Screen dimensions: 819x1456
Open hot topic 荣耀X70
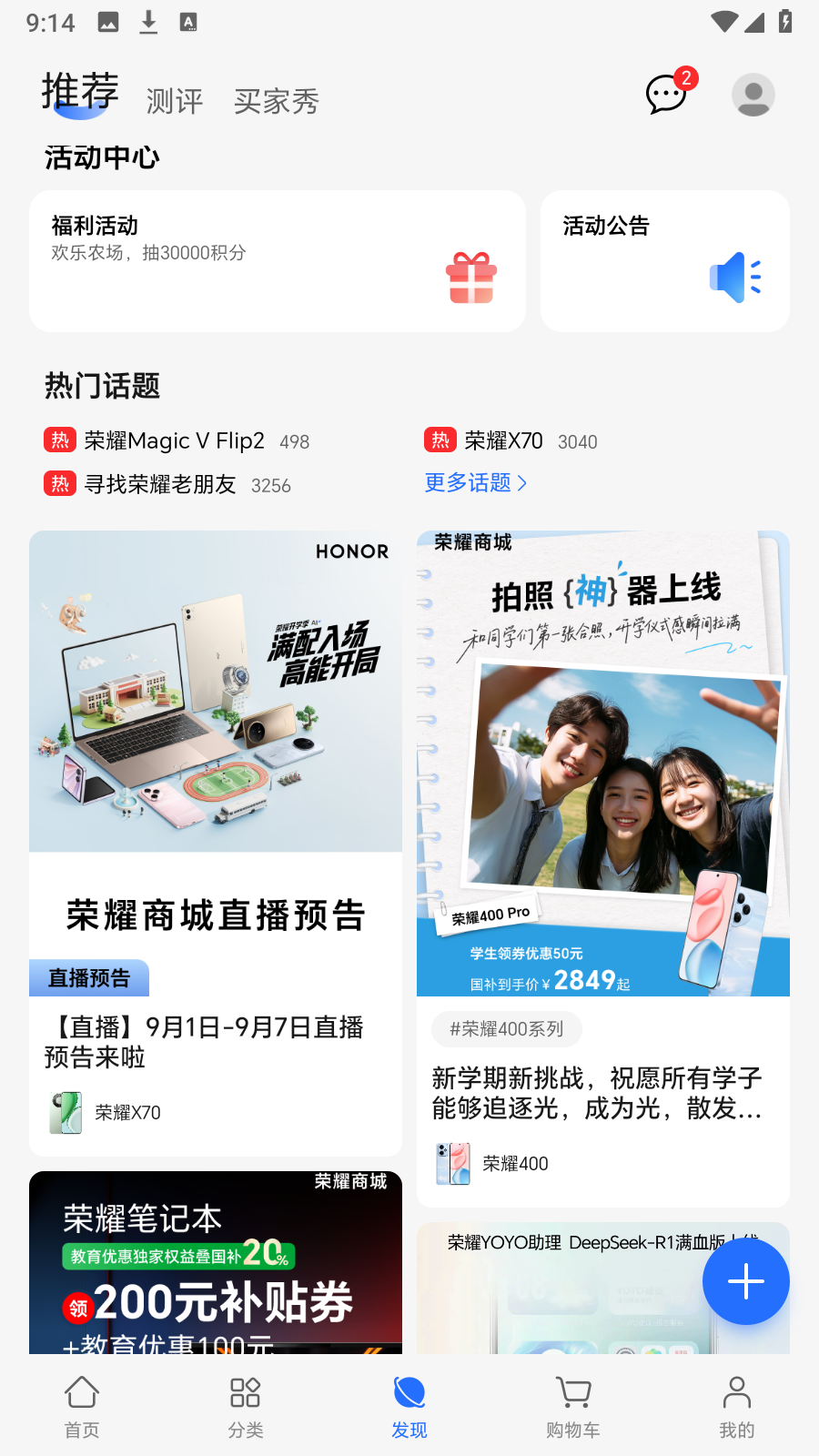(503, 441)
